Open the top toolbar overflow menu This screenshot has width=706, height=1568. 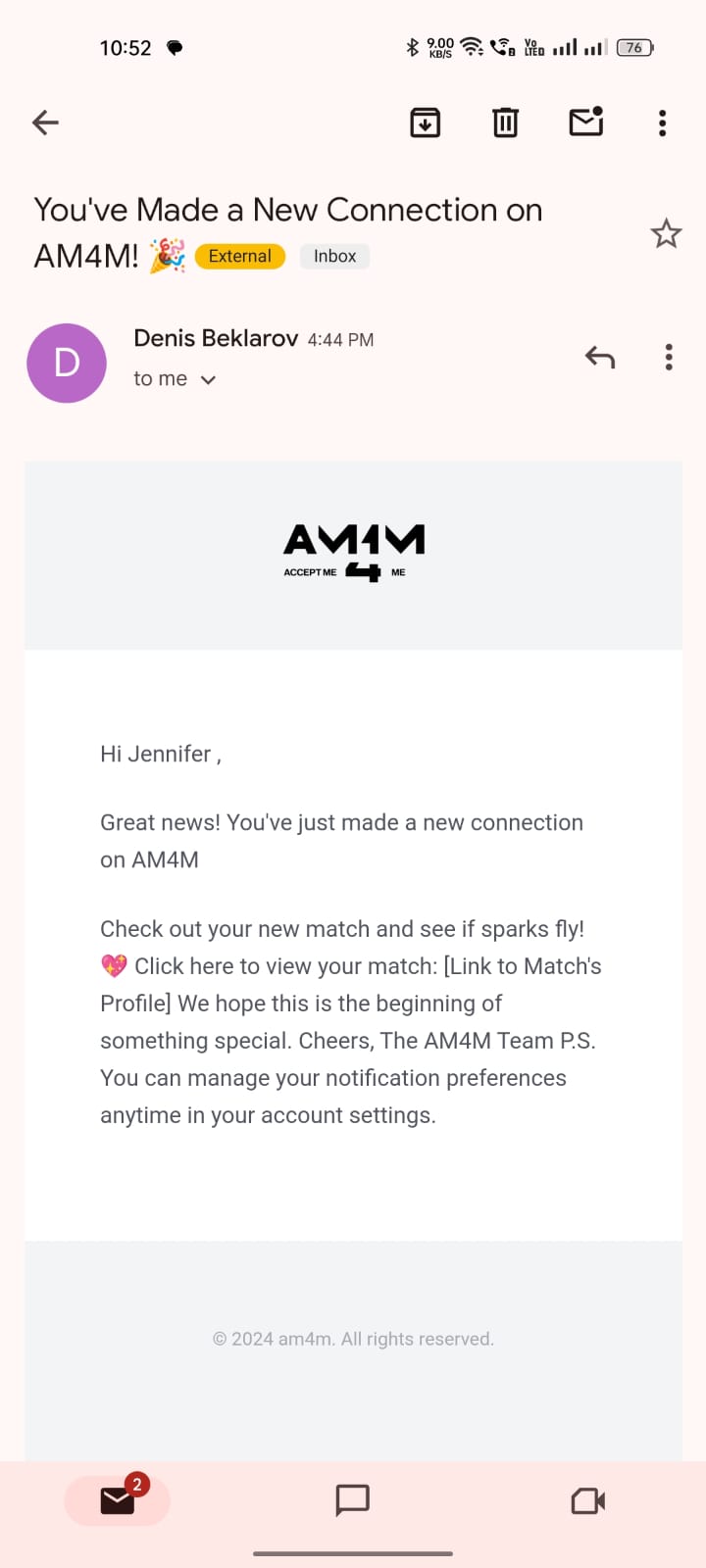coord(663,122)
